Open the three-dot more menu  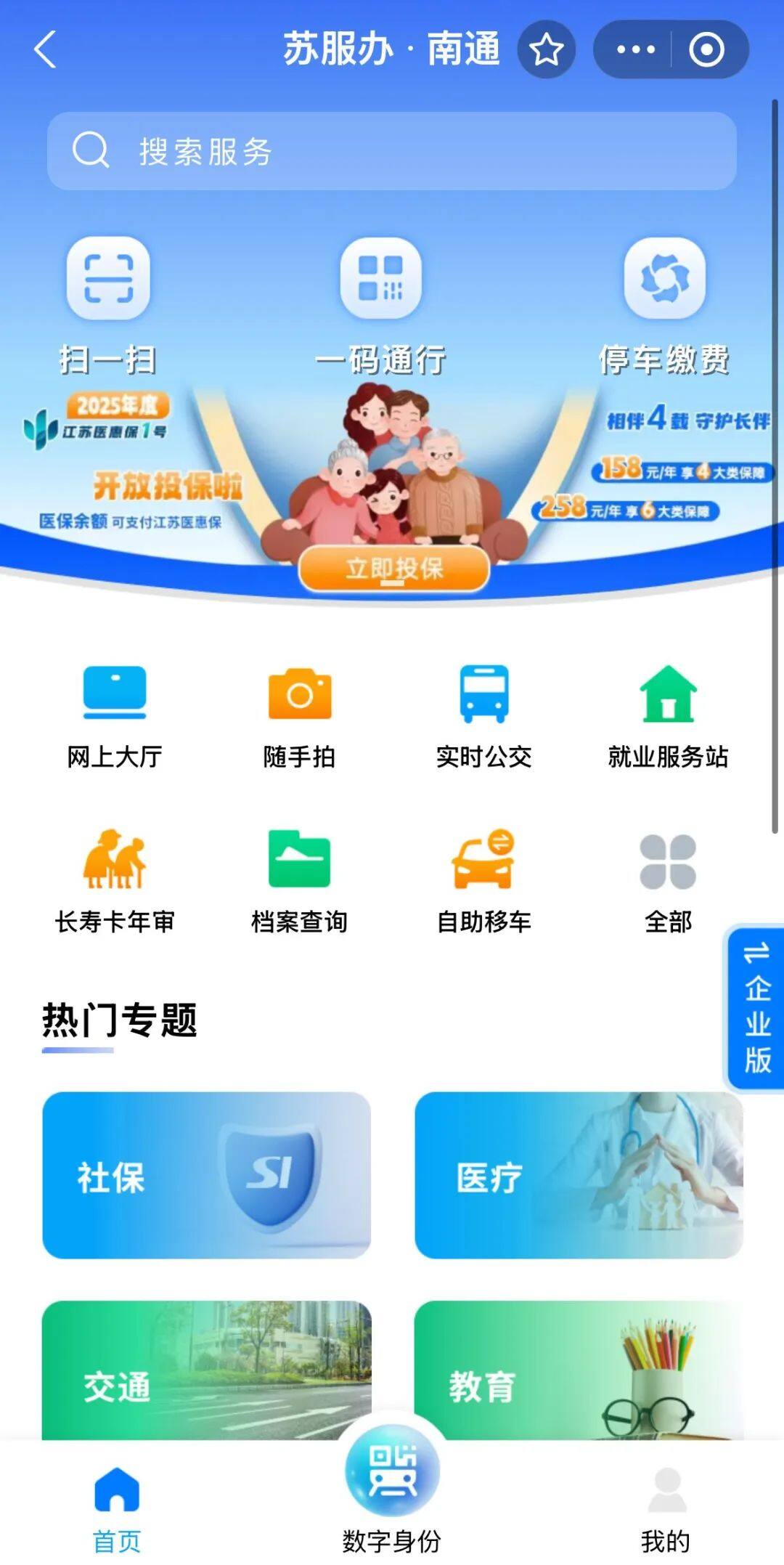[635, 49]
